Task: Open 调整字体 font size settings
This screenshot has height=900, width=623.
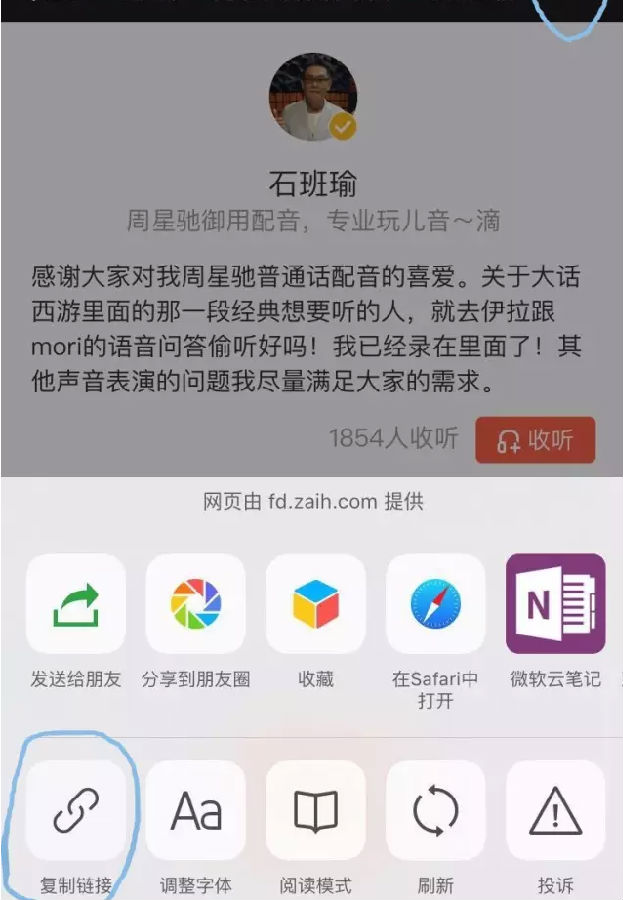Action: pos(196,810)
